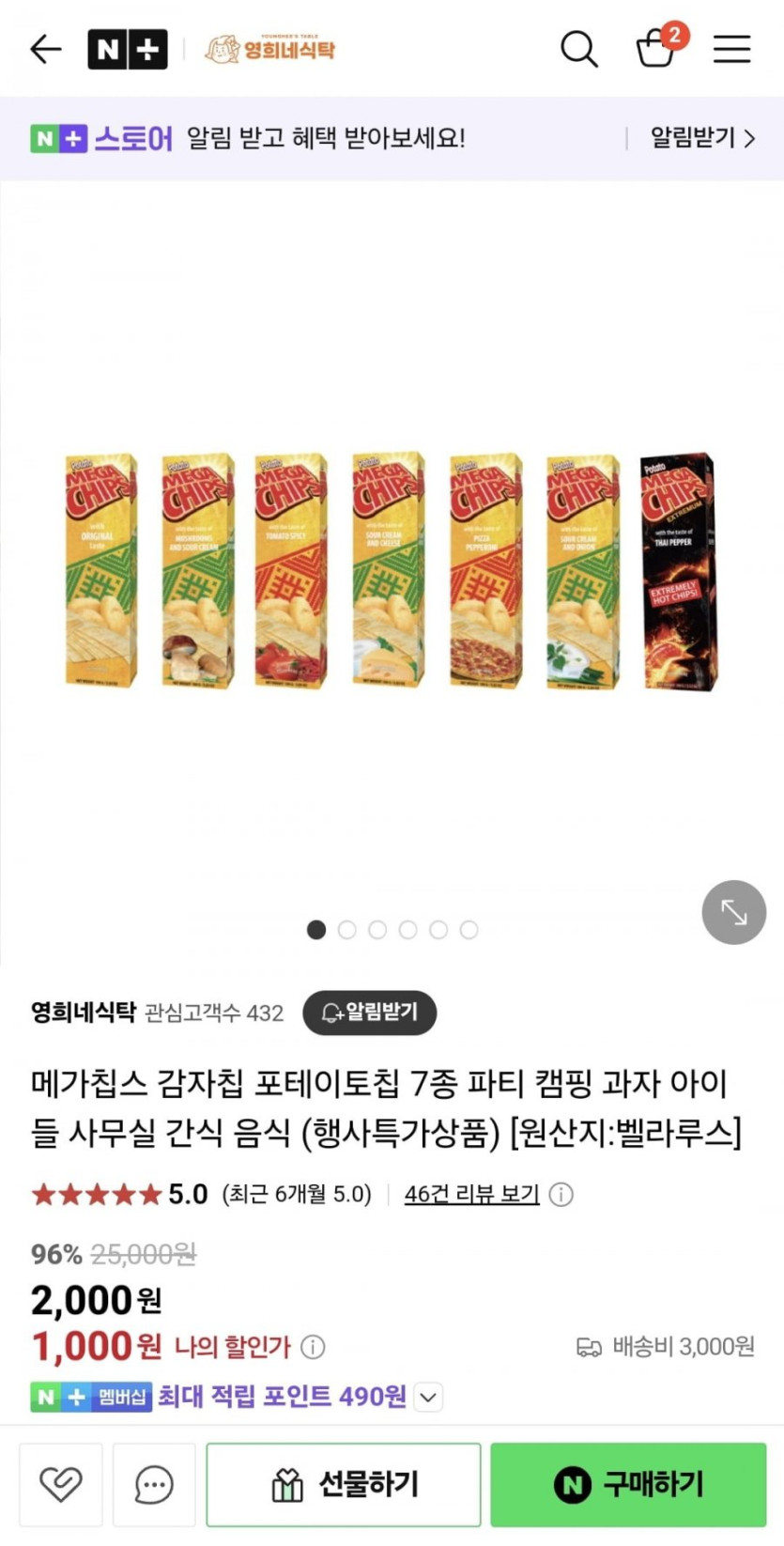Expand product image to fullscreen
Screen dimensions: 784x1546
tap(733, 912)
